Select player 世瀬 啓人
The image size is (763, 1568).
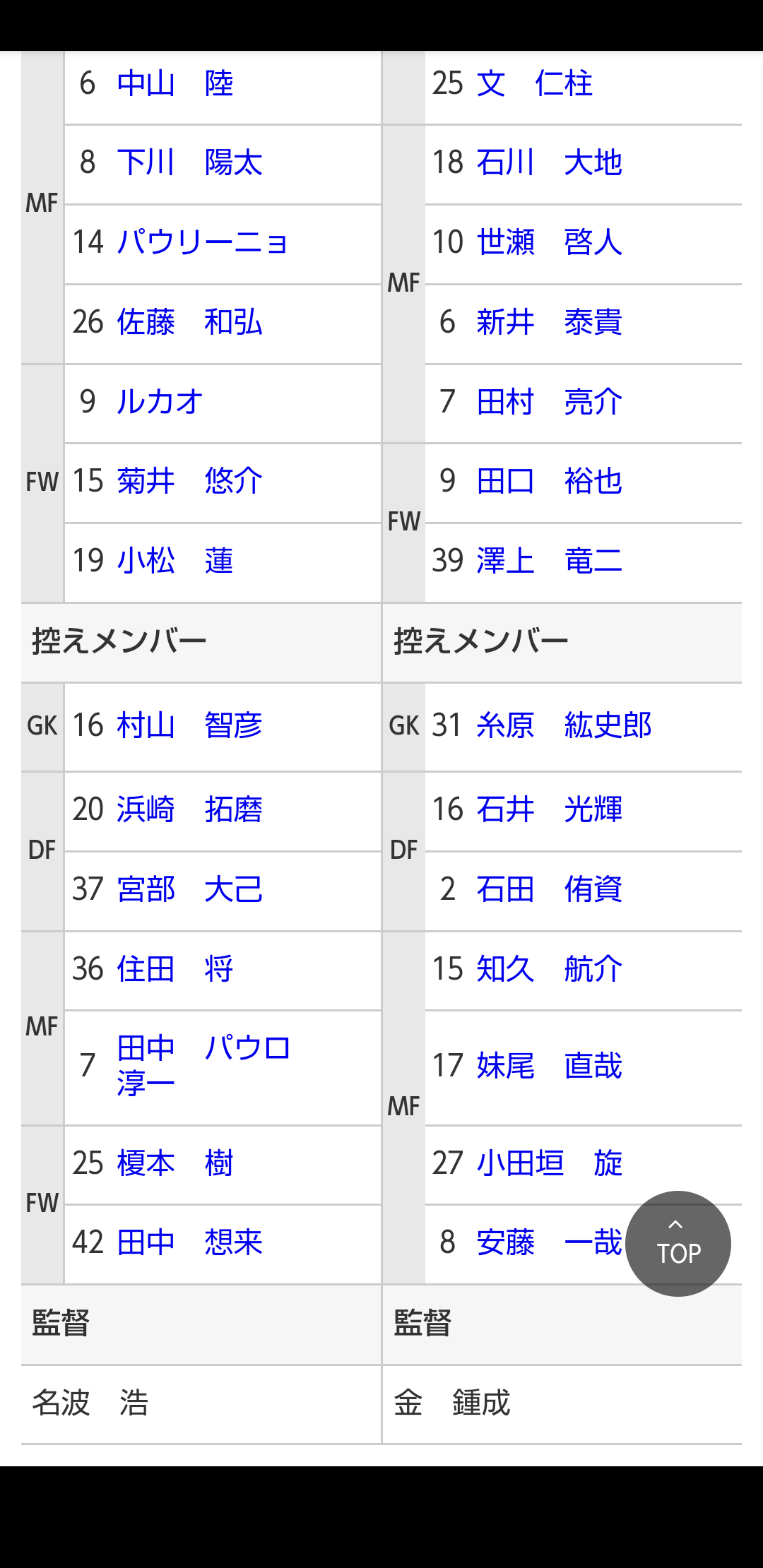549,242
